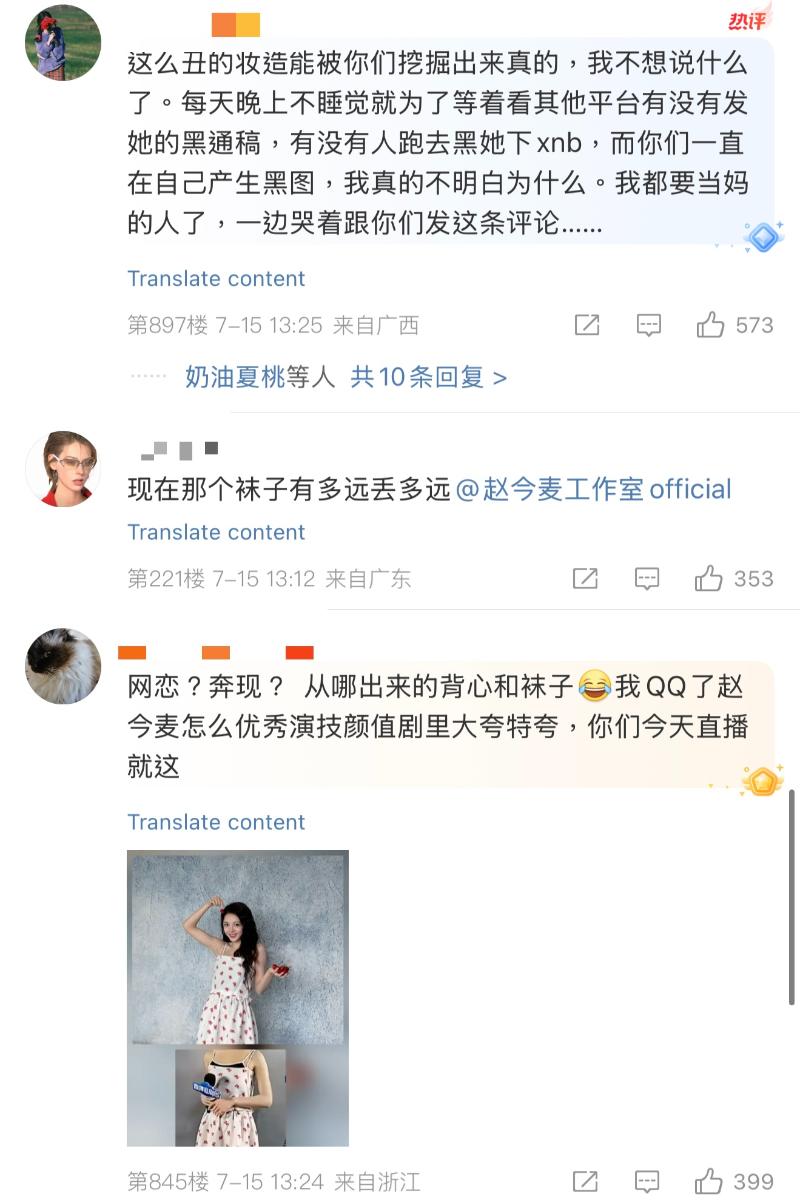Translate the 第845楼 comment content

tap(216, 822)
